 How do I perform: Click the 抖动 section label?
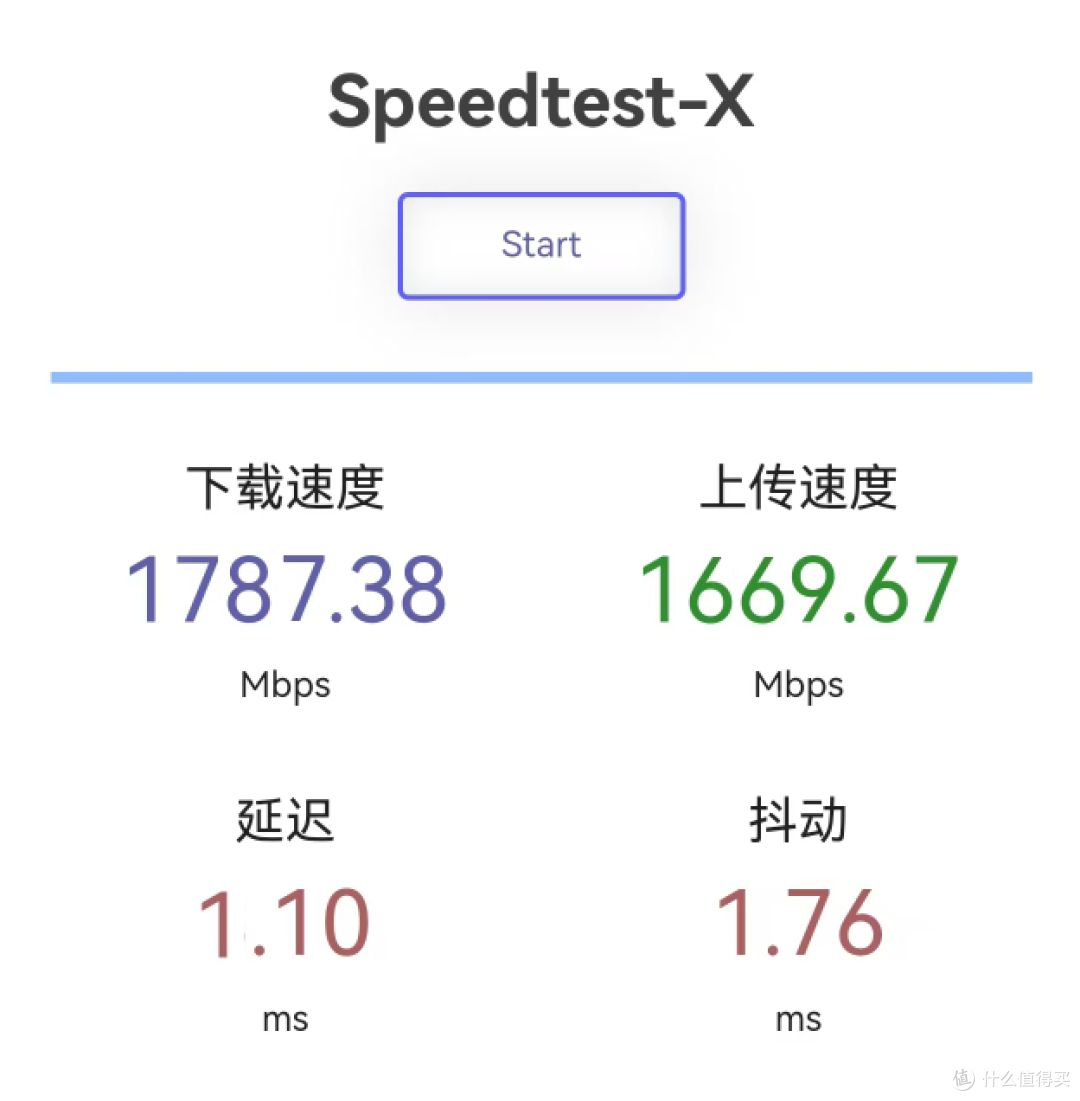pyautogui.click(x=795, y=820)
